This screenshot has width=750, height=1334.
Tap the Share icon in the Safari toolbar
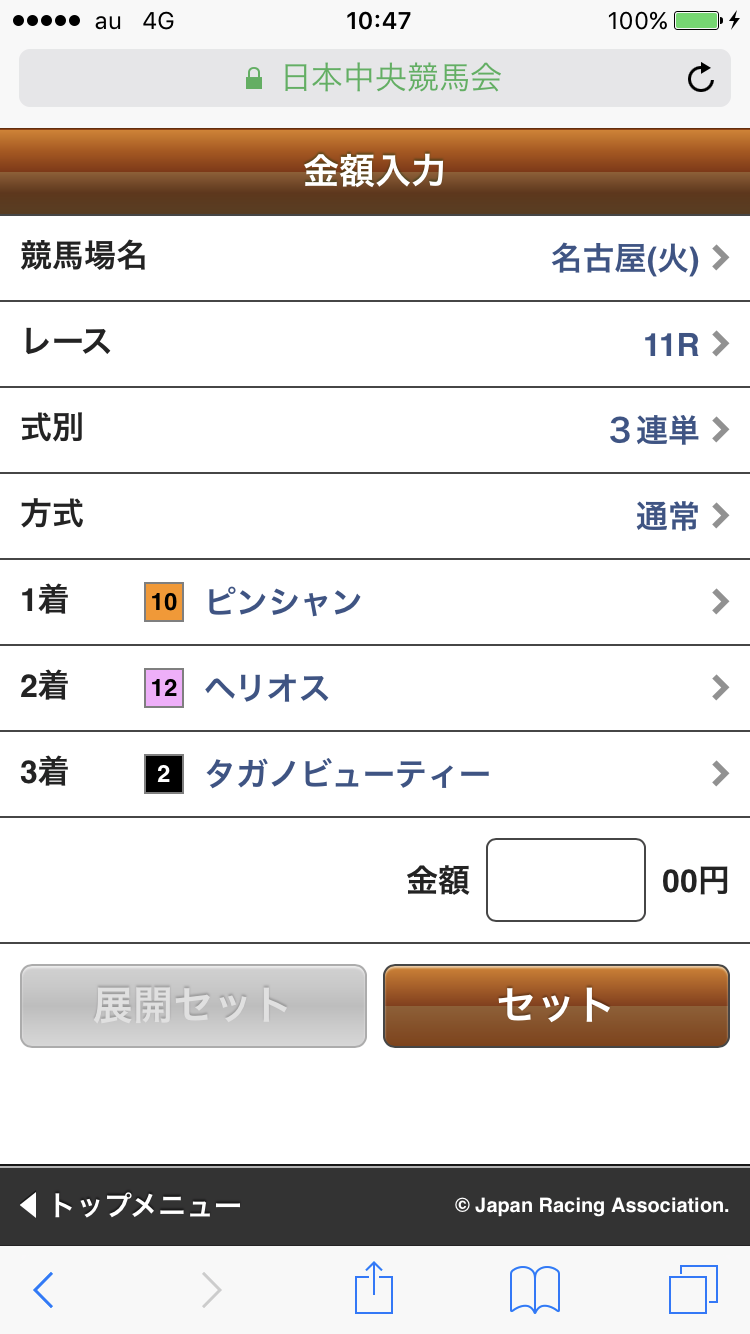373,1289
